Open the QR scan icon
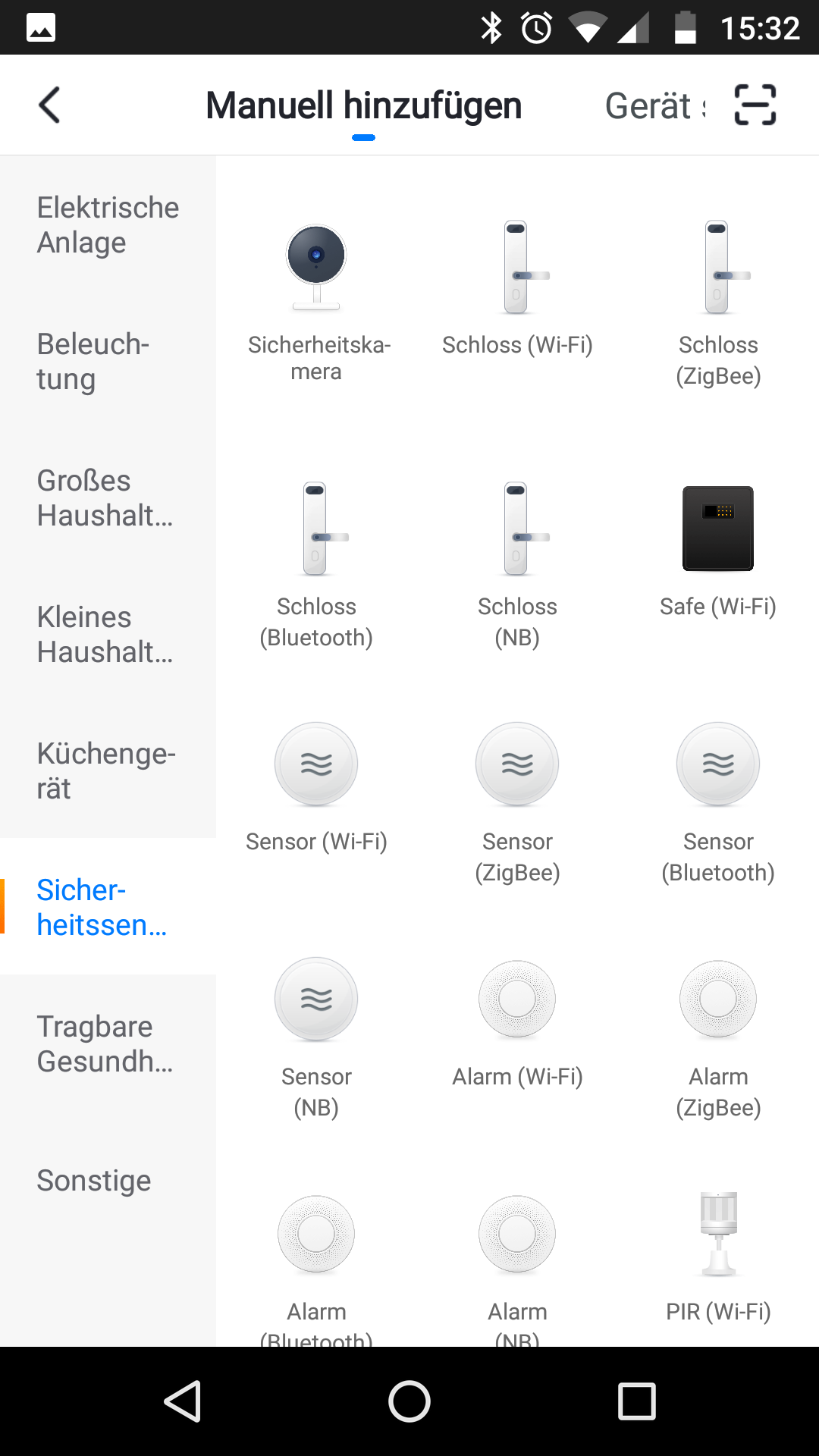819x1456 pixels. click(x=755, y=105)
